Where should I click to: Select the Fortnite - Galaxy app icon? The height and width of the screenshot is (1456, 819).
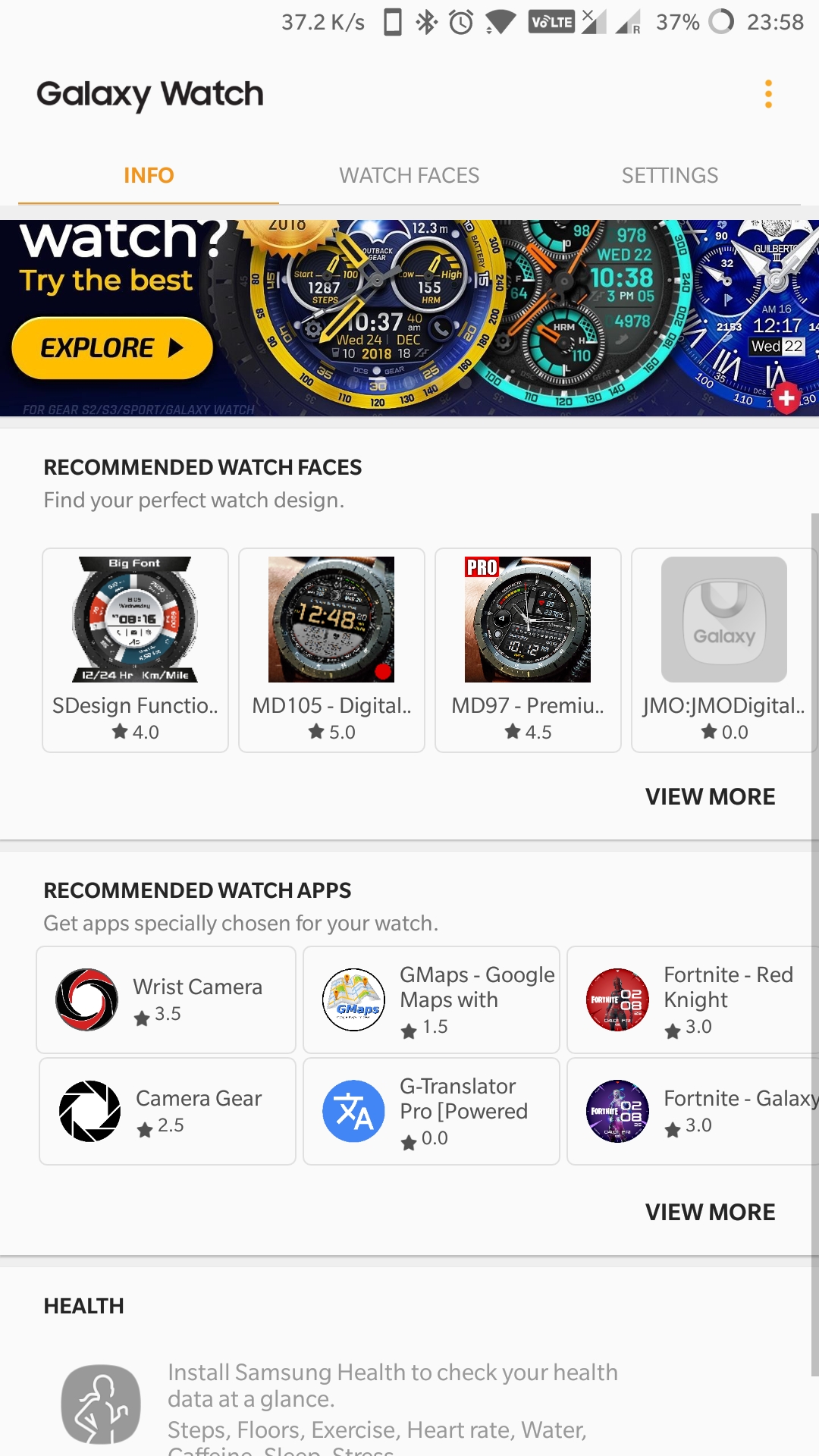(x=614, y=1111)
